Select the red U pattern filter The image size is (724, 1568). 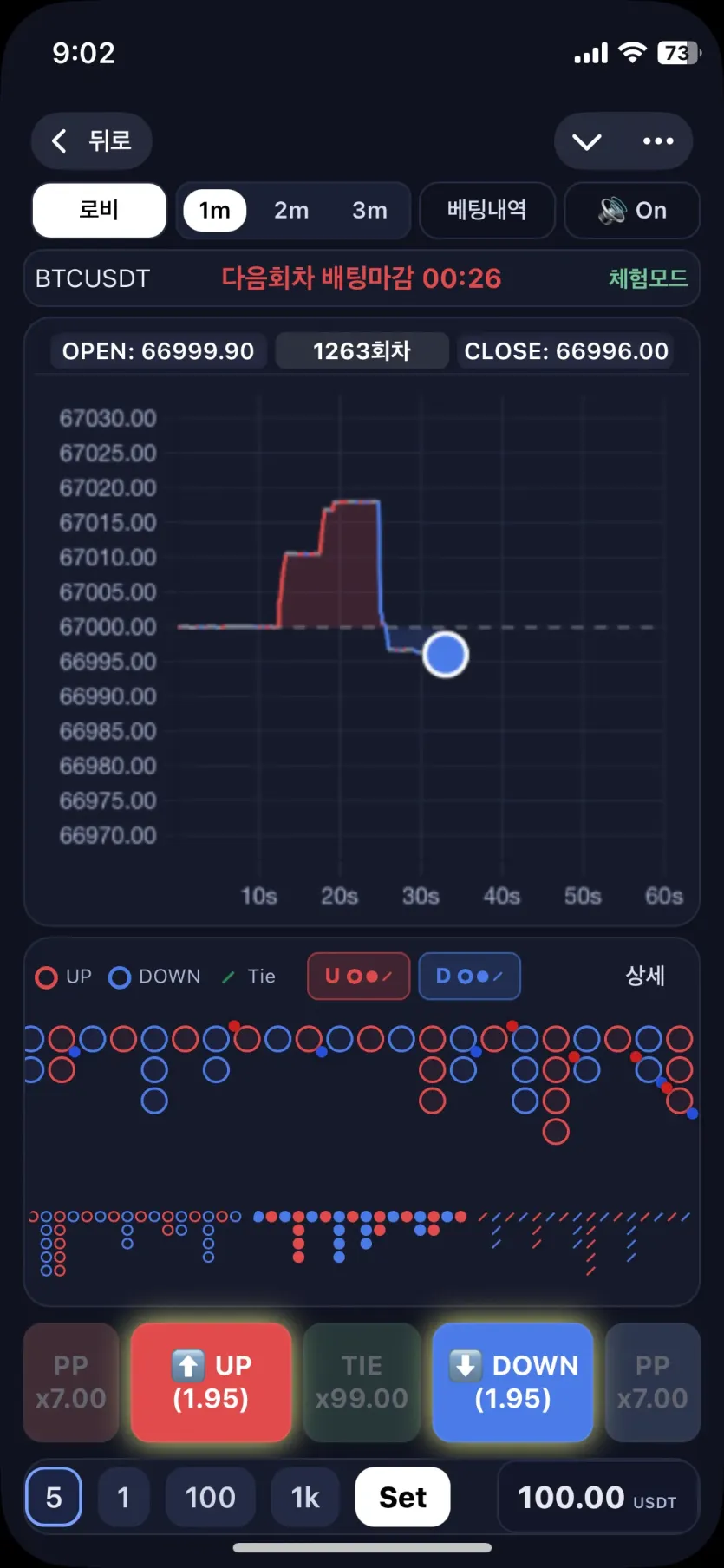point(358,977)
